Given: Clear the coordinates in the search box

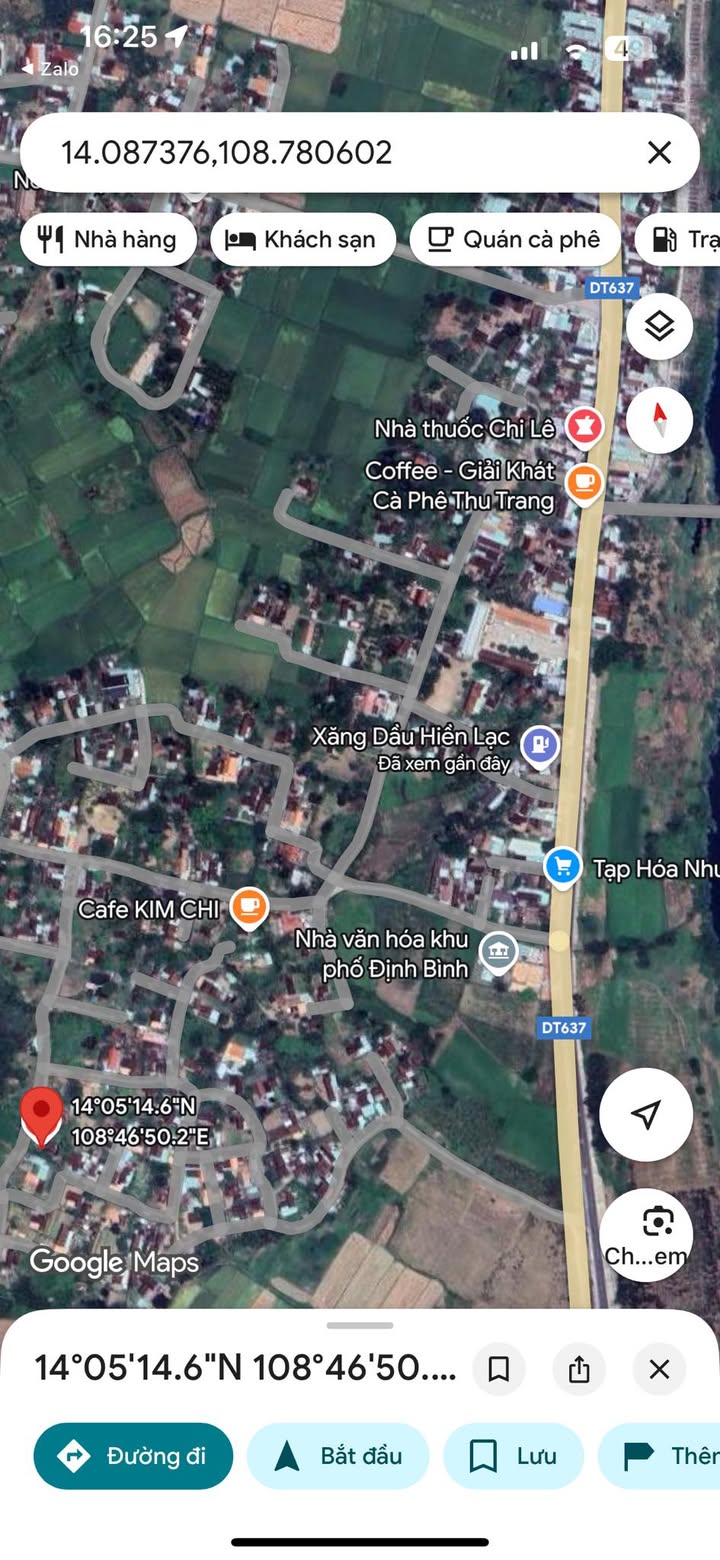Looking at the screenshot, I should point(659,153).
